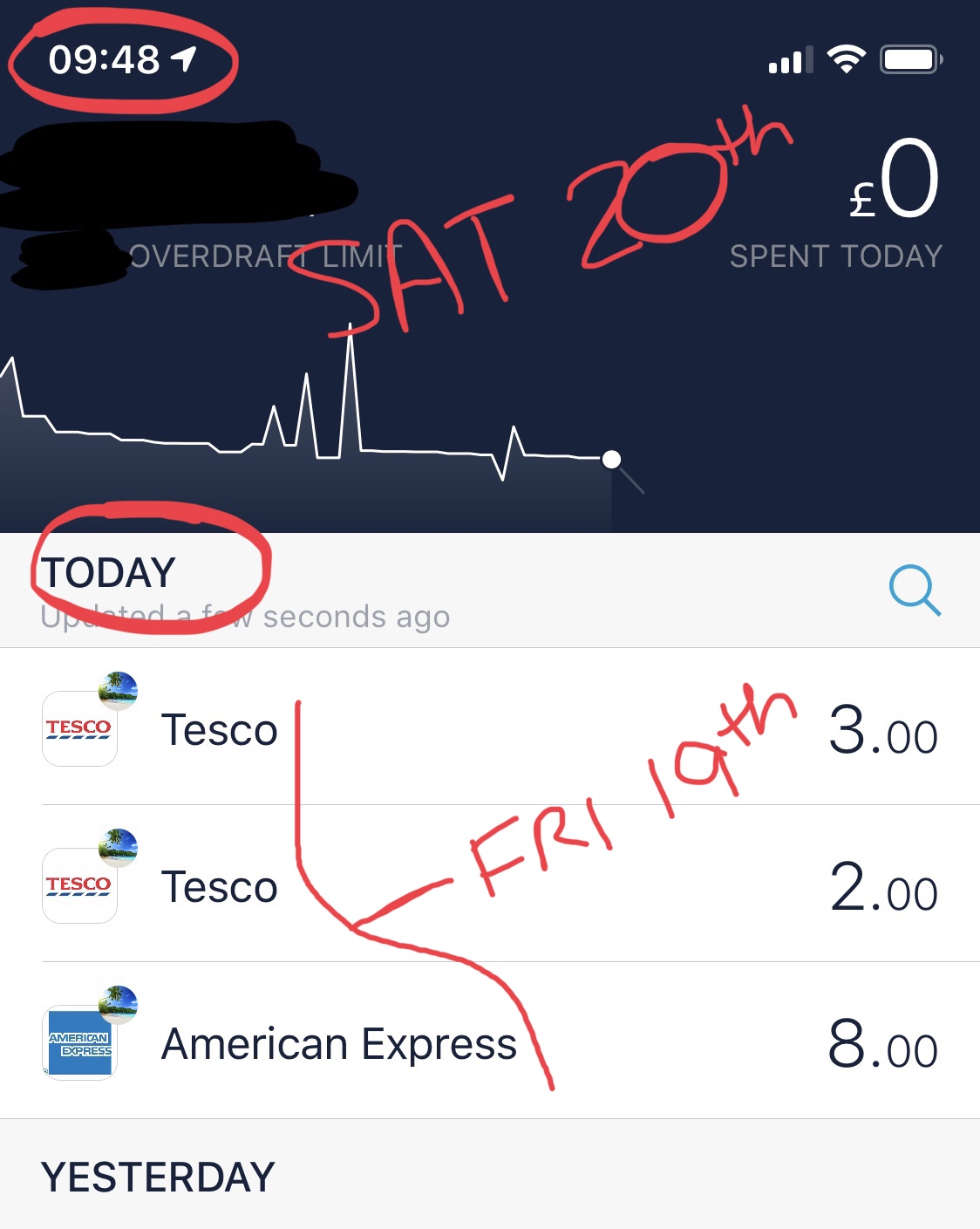Open the Tesco 2.00 transaction
The width and height of the screenshot is (980, 1229).
click(x=488, y=885)
